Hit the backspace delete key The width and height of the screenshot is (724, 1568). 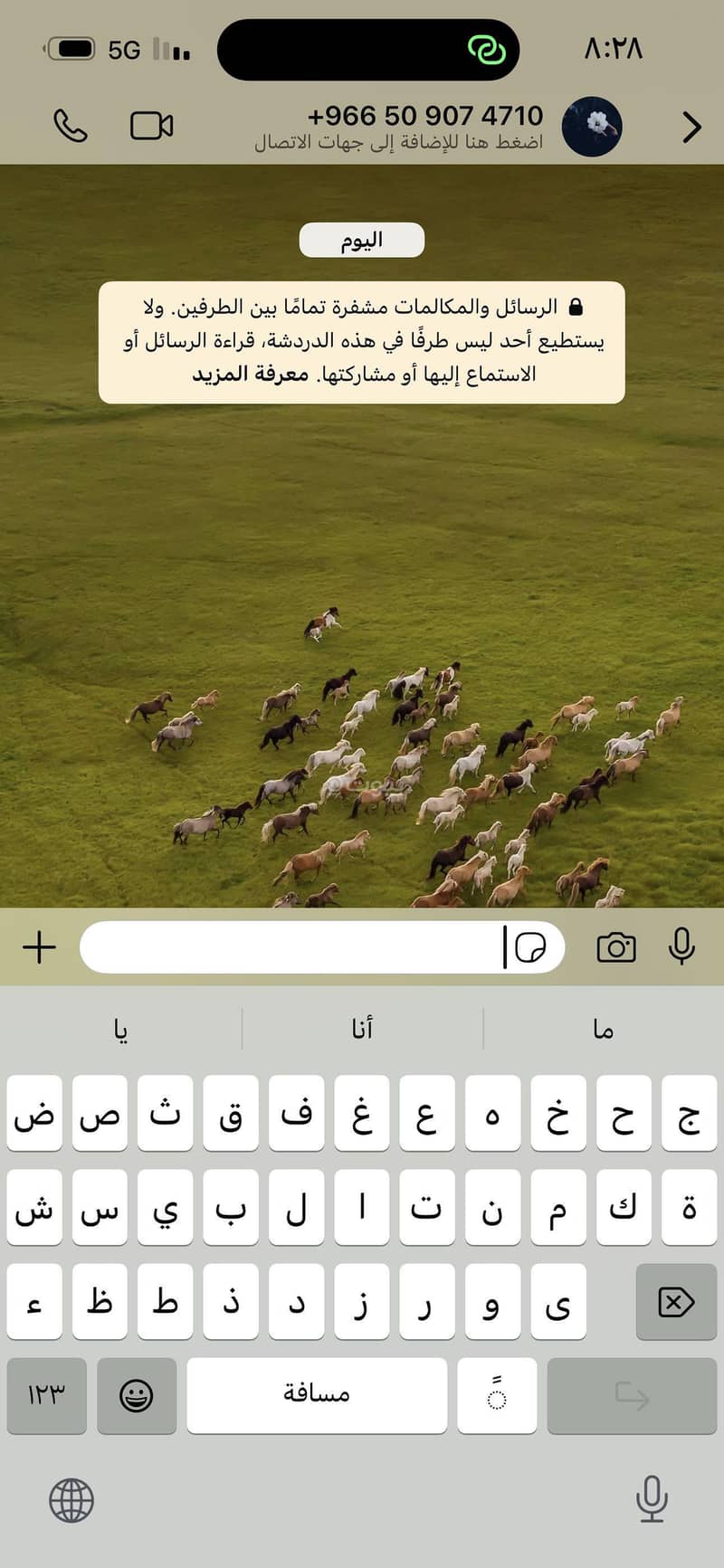click(676, 1302)
